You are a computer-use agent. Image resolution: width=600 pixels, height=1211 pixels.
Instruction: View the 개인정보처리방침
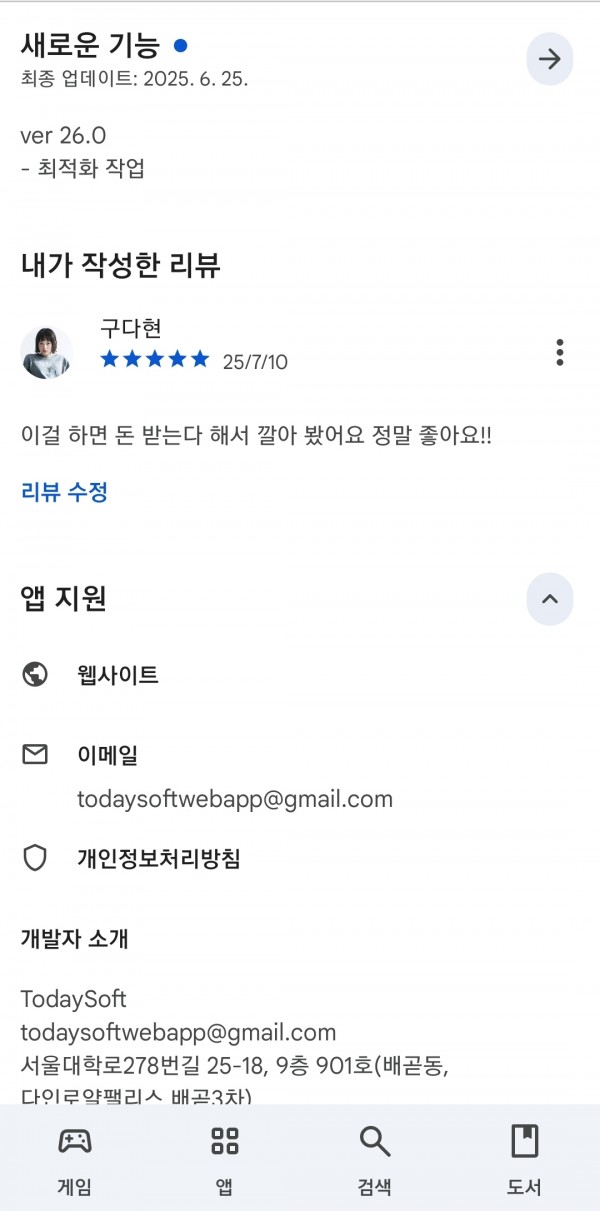tap(300, 858)
